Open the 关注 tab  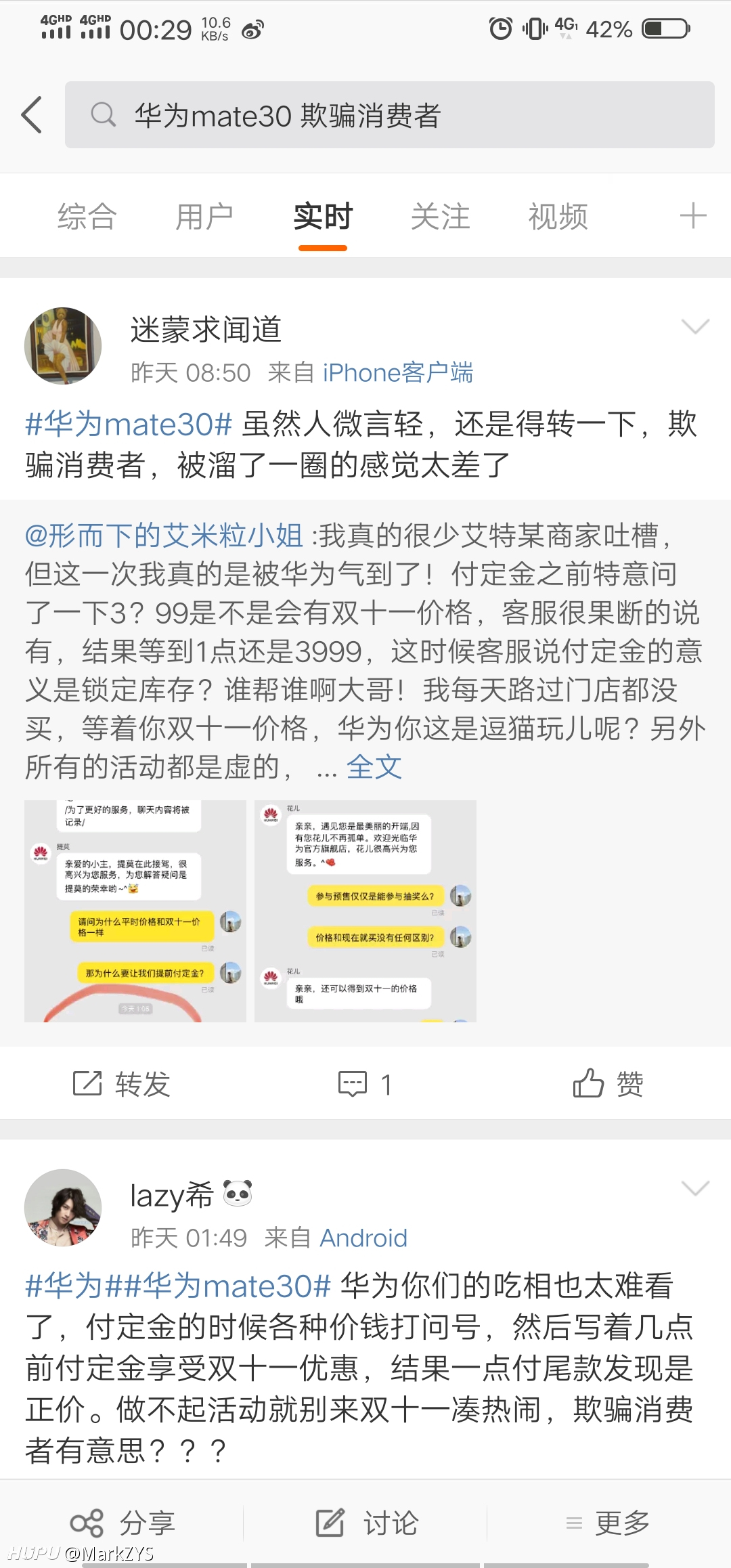(441, 217)
